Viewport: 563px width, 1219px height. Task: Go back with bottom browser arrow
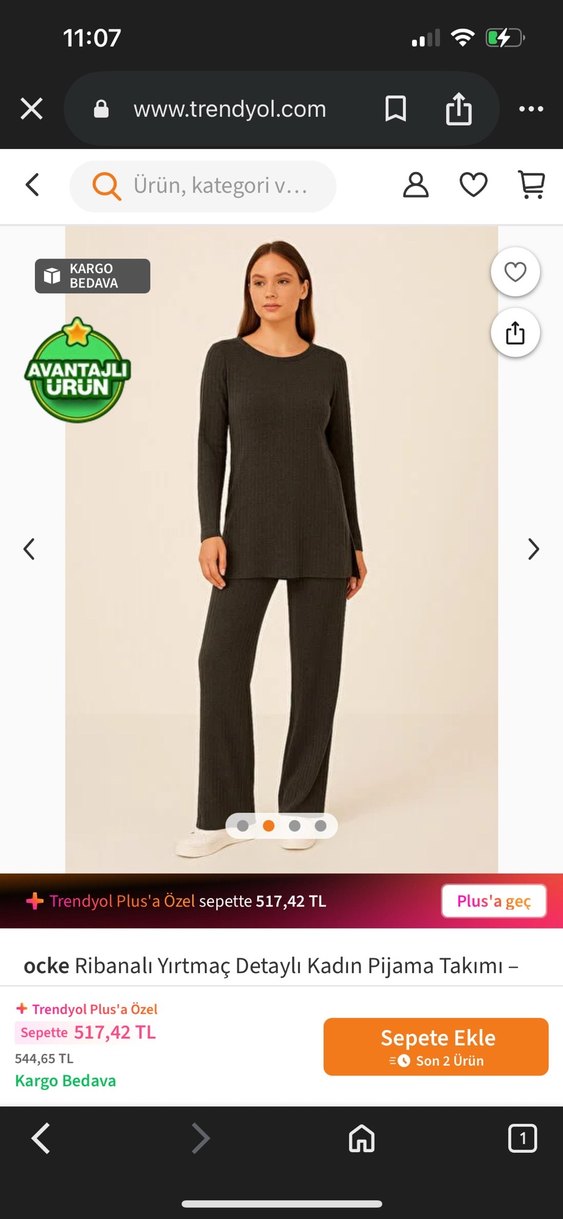pyautogui.click(x=41, y=1138)
